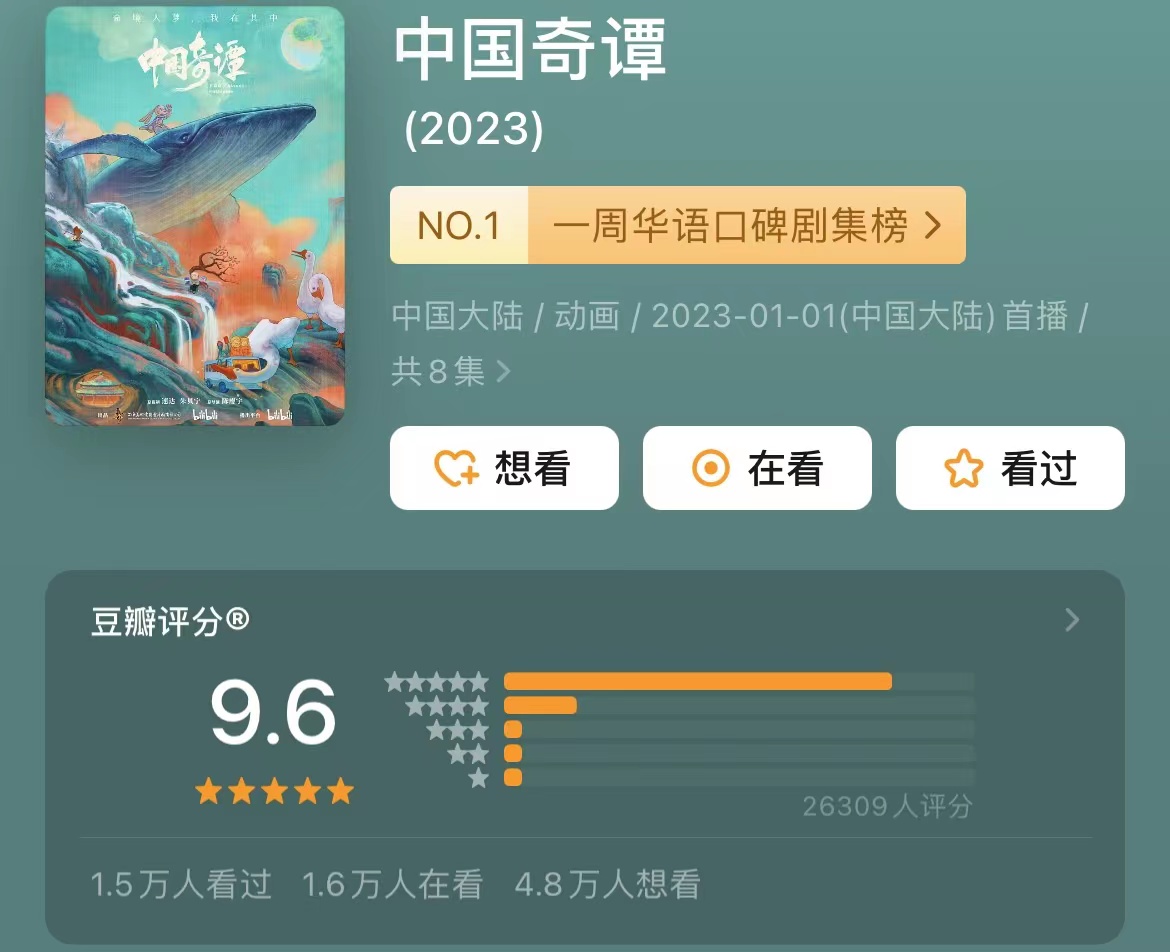The height and width of the screenshot is (952, 1170).
Task: Open the 豆瓣评分 rating details chevron
Action: pyautogui.click(x=1072, y=621)
